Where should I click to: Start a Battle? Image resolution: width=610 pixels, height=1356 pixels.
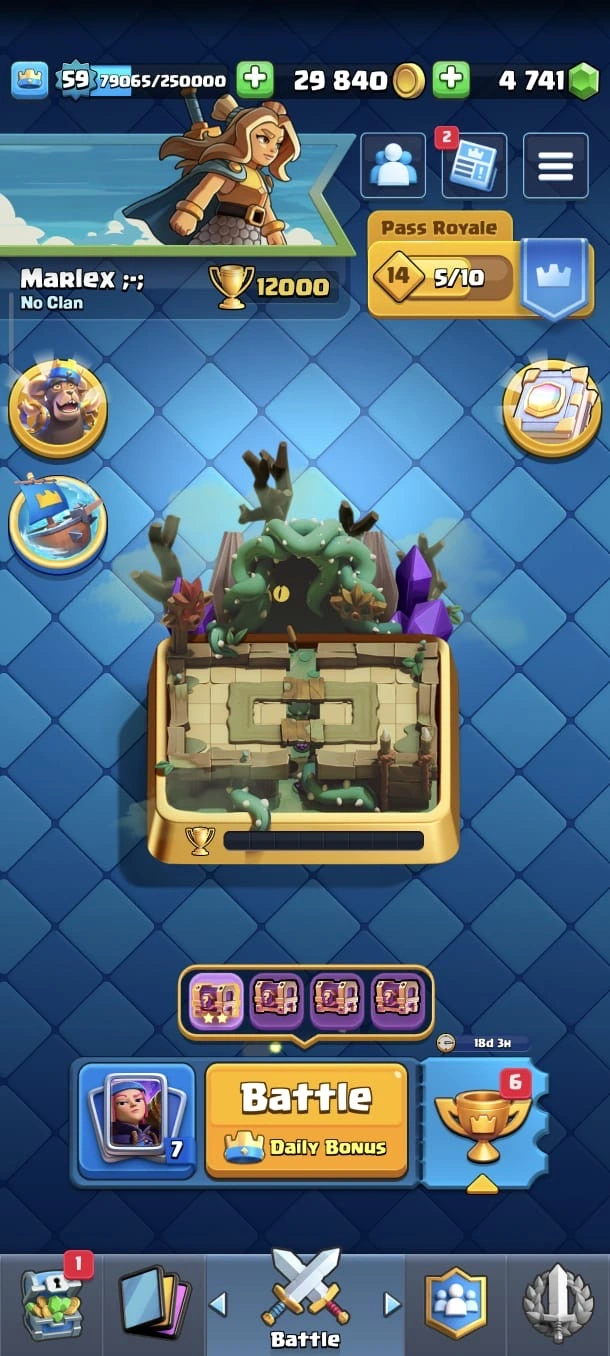pyautogui.click(x=306, y=1120)
